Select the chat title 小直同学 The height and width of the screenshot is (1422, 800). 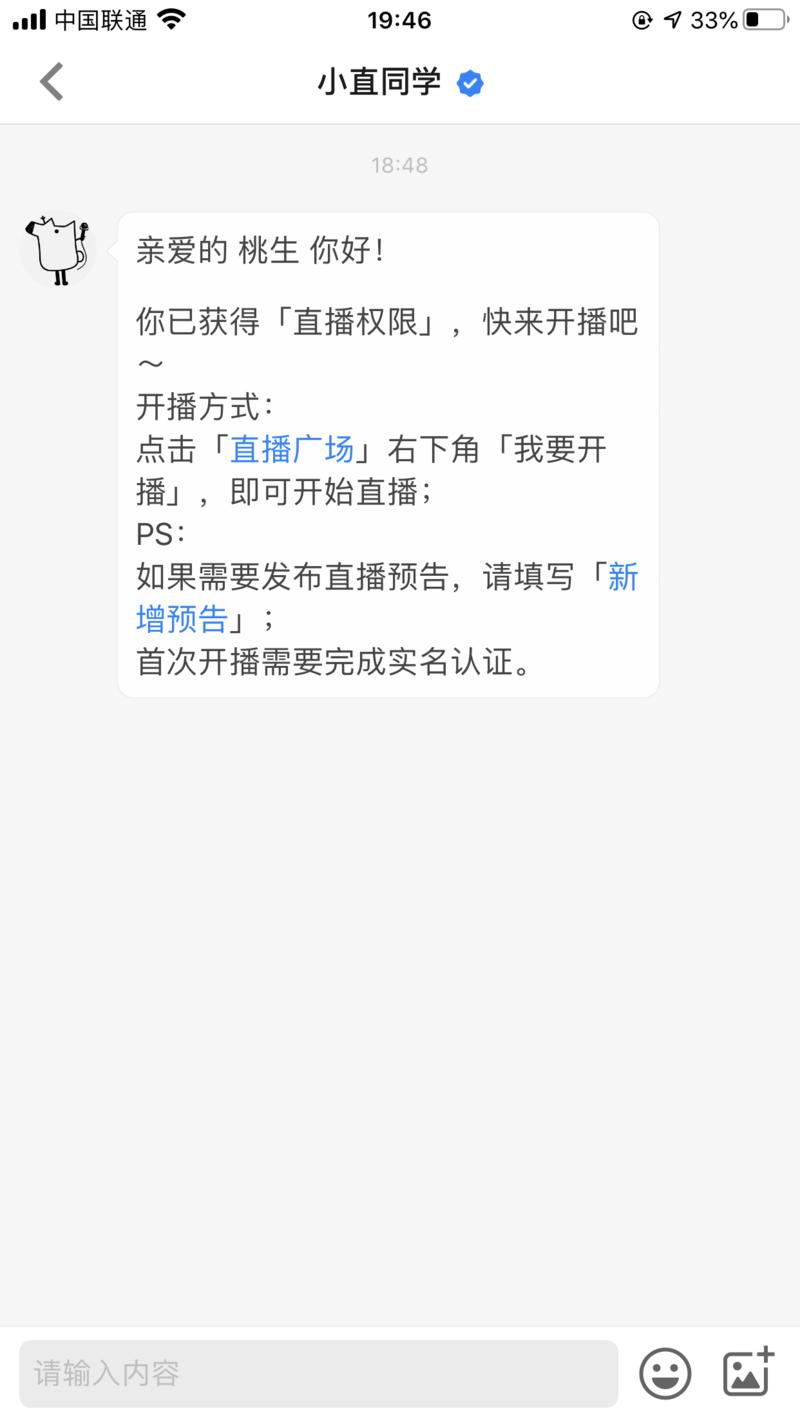pos(378,83)
